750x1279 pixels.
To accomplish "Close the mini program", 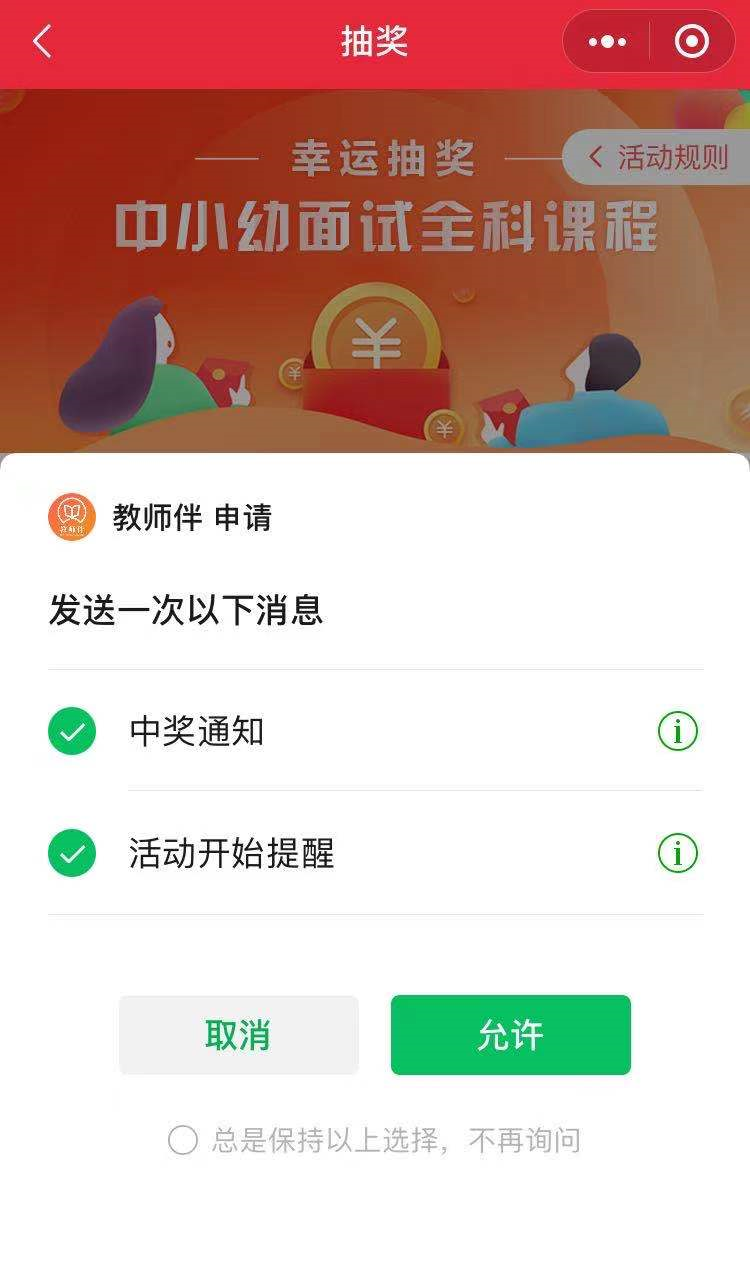I will point(691,42).
